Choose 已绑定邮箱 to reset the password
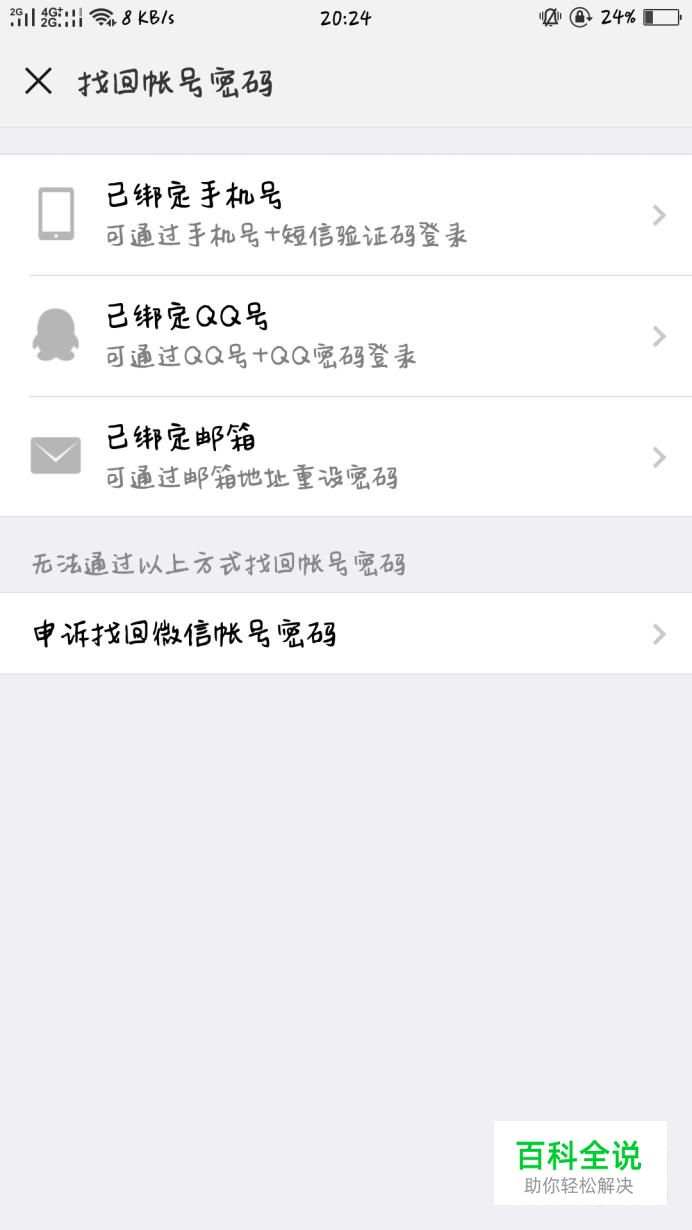692x1230 pixels. [x=345, y=457]
